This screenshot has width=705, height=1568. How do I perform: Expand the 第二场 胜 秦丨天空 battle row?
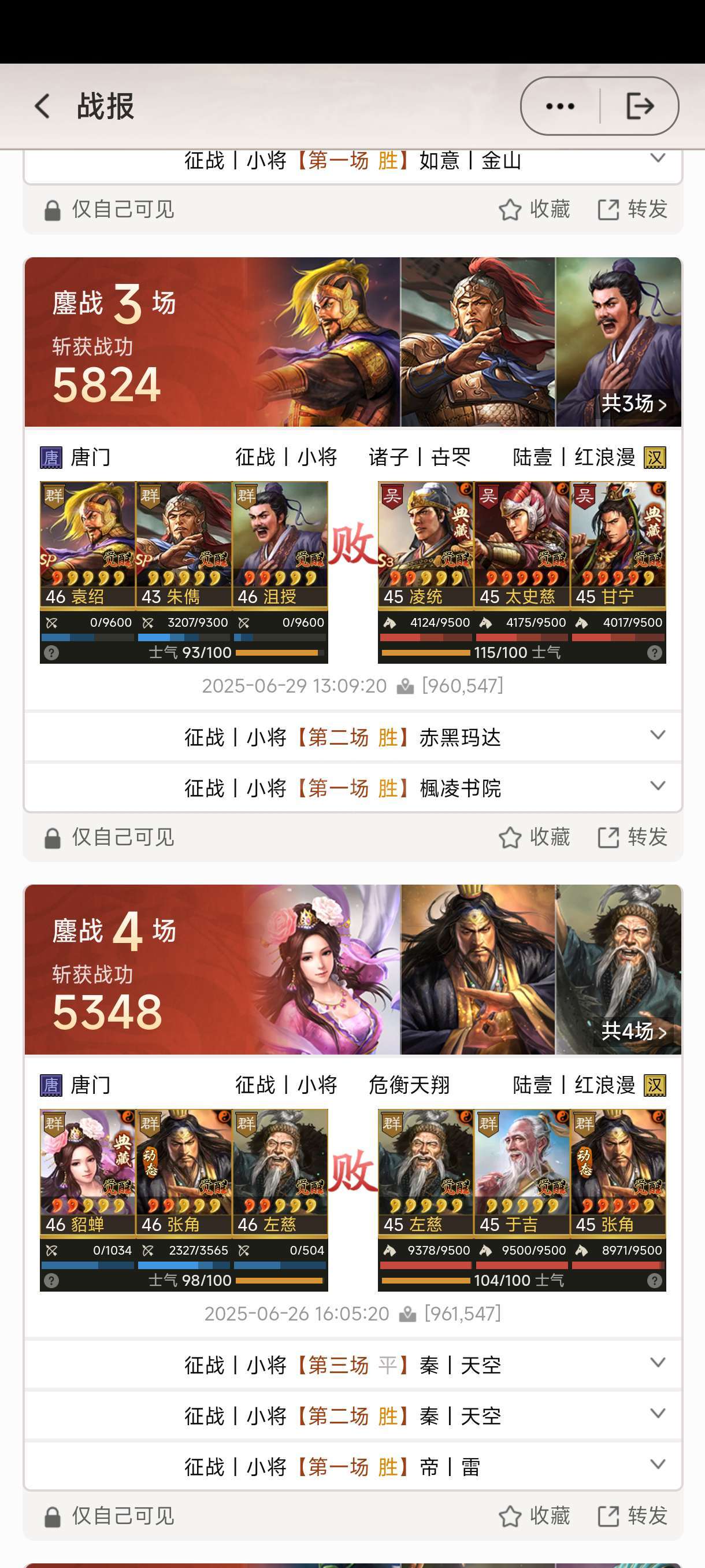tap(353, 1417)
